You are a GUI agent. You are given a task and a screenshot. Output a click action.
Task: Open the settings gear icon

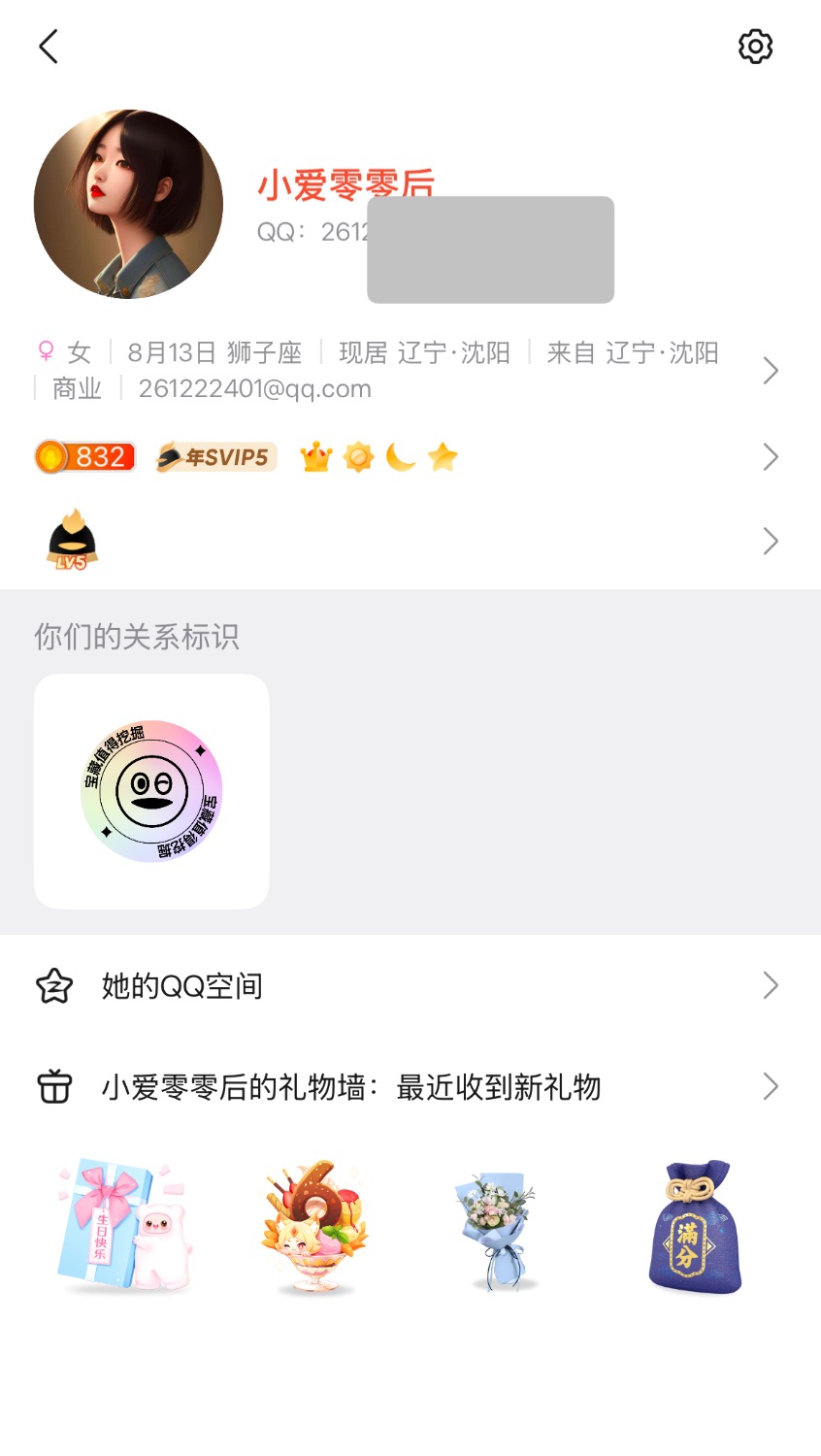(x=755, y=47)
